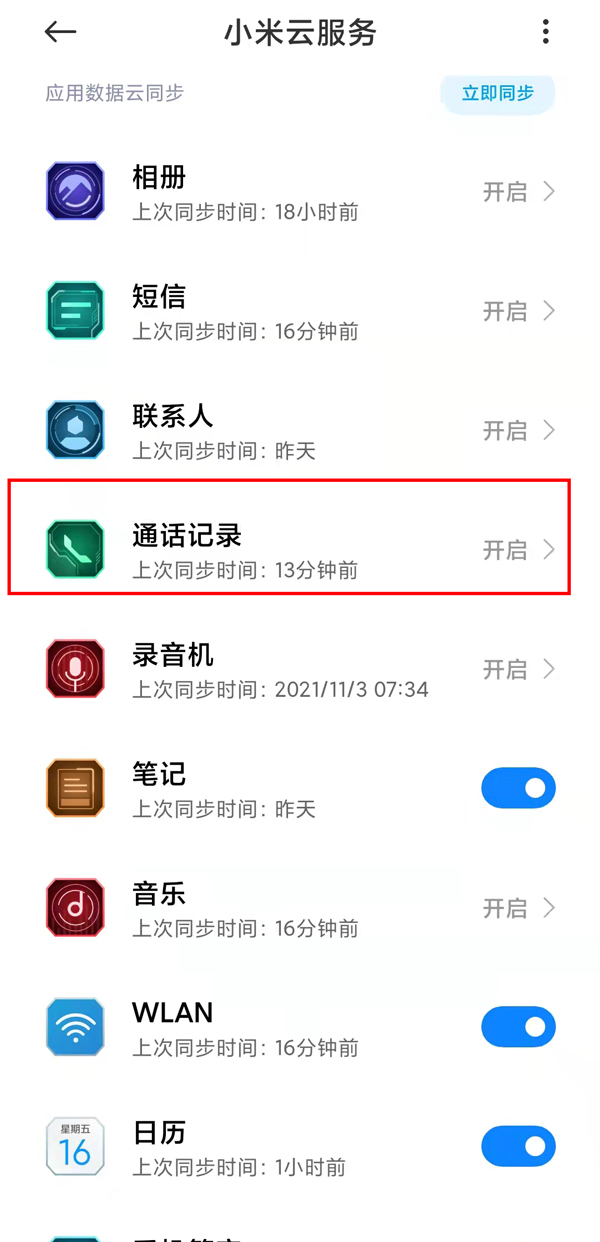The image size is (600, 1242).
Task: Open 联系人 sync settings
Action: [300, 431]
